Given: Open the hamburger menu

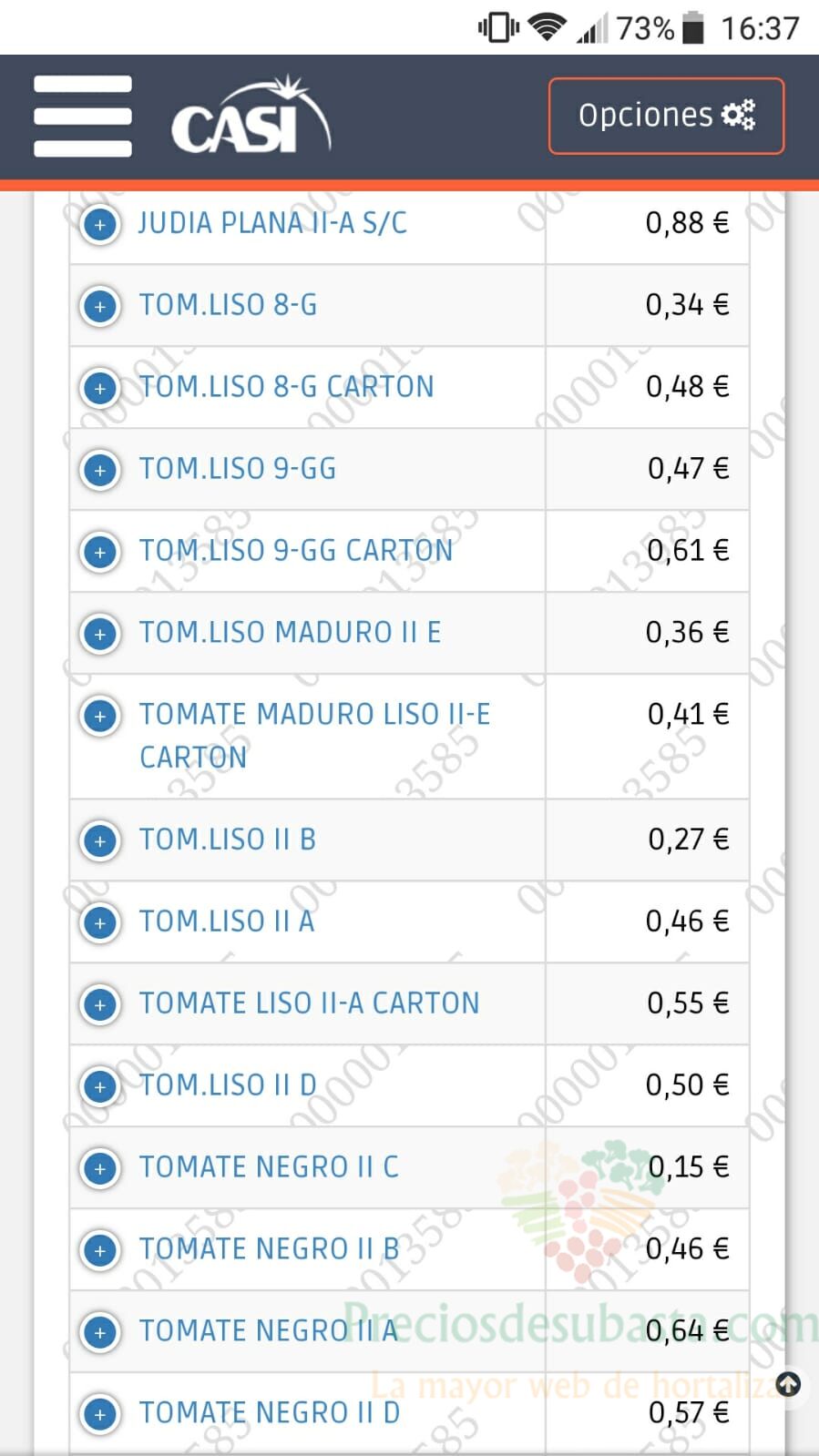Looking at the screenshot, I should tap(83, 117).
